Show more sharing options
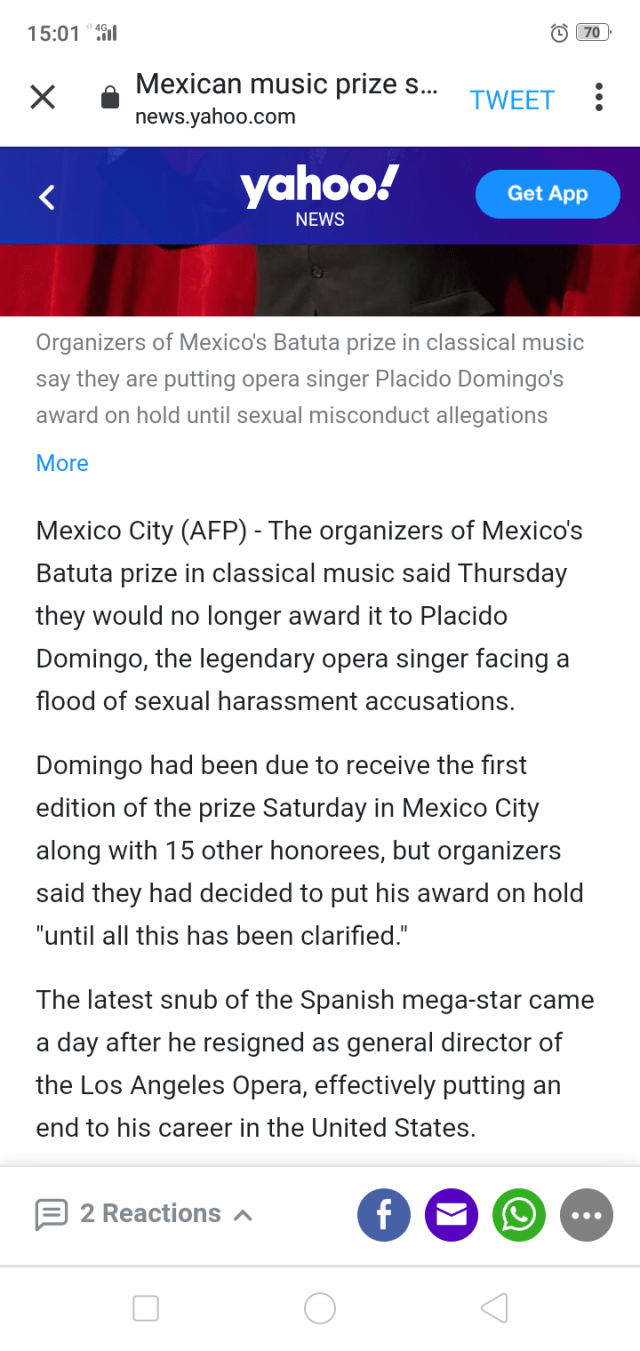Screen dimensions: 640x1351 coord(586,1215)
